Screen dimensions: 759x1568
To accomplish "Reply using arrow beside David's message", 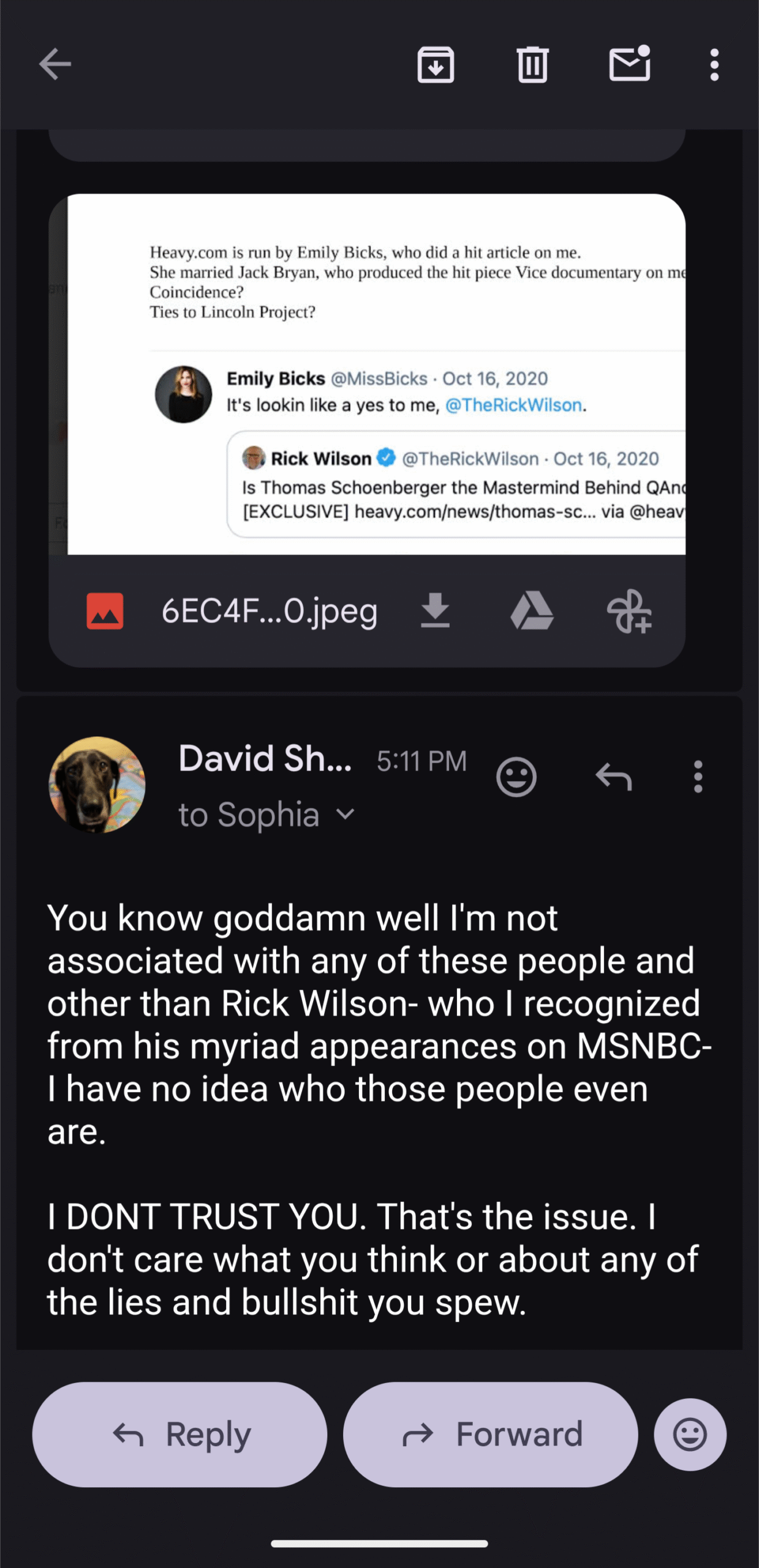I will pyautogui.click(x=613, y=777).
